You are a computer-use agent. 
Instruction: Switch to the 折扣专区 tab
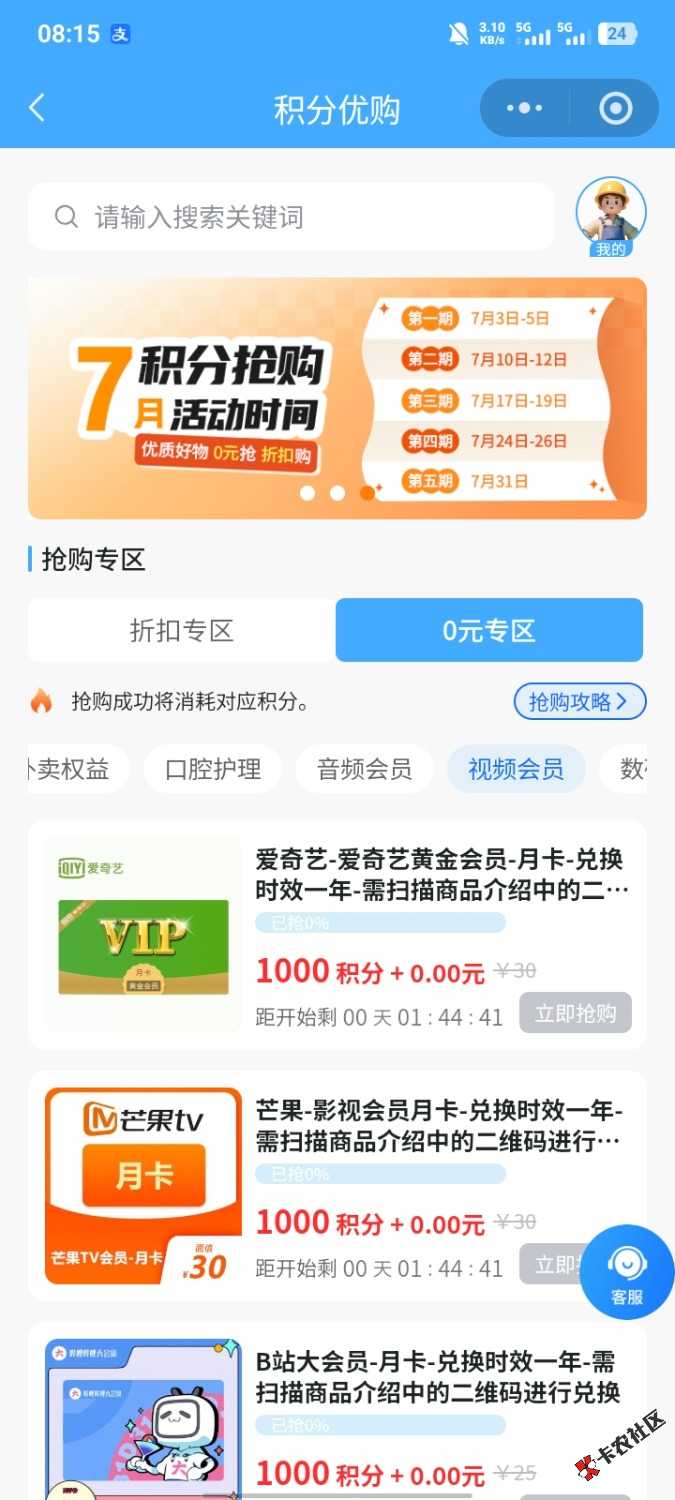[x=182, y=630]
